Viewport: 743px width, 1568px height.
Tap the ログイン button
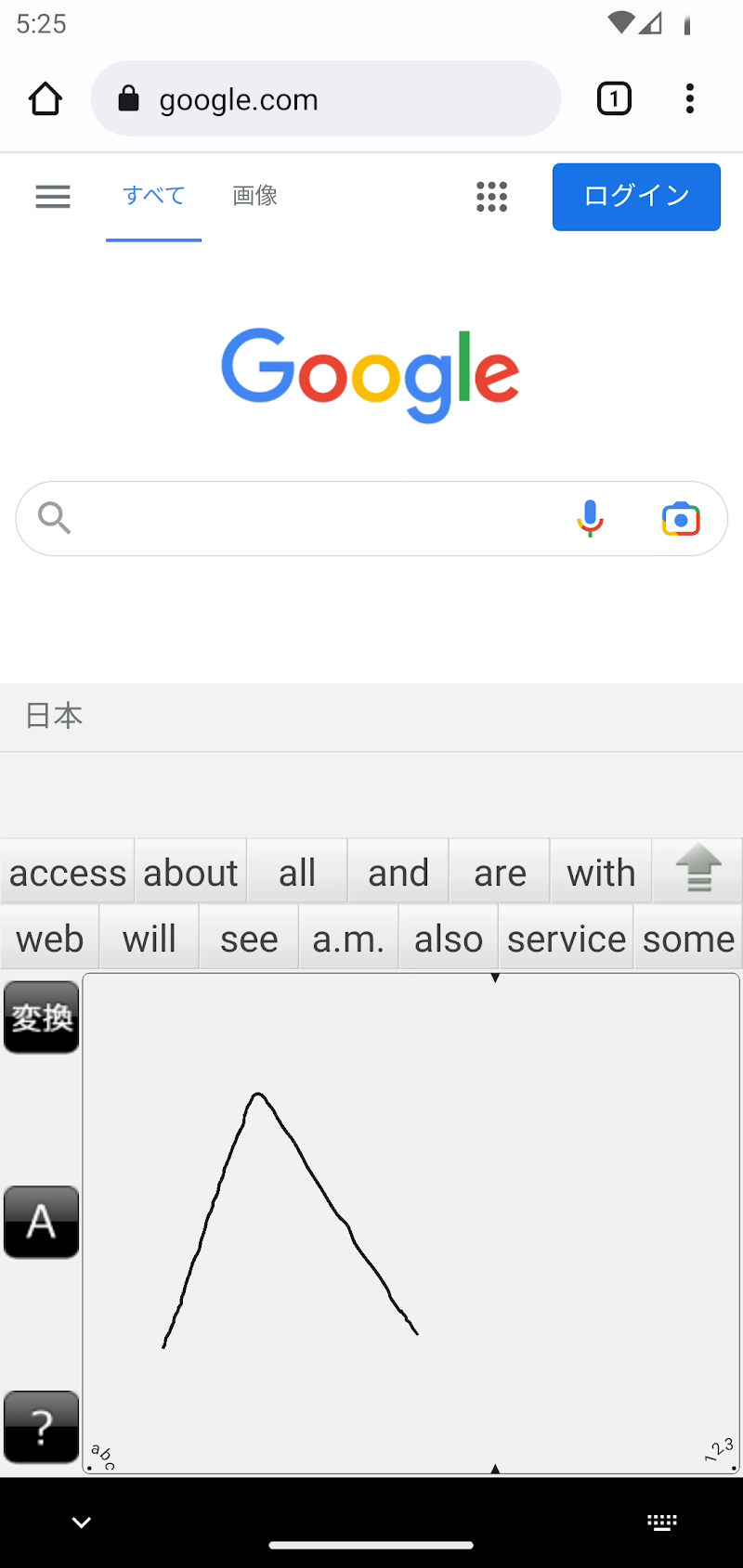tap(636, 197)
